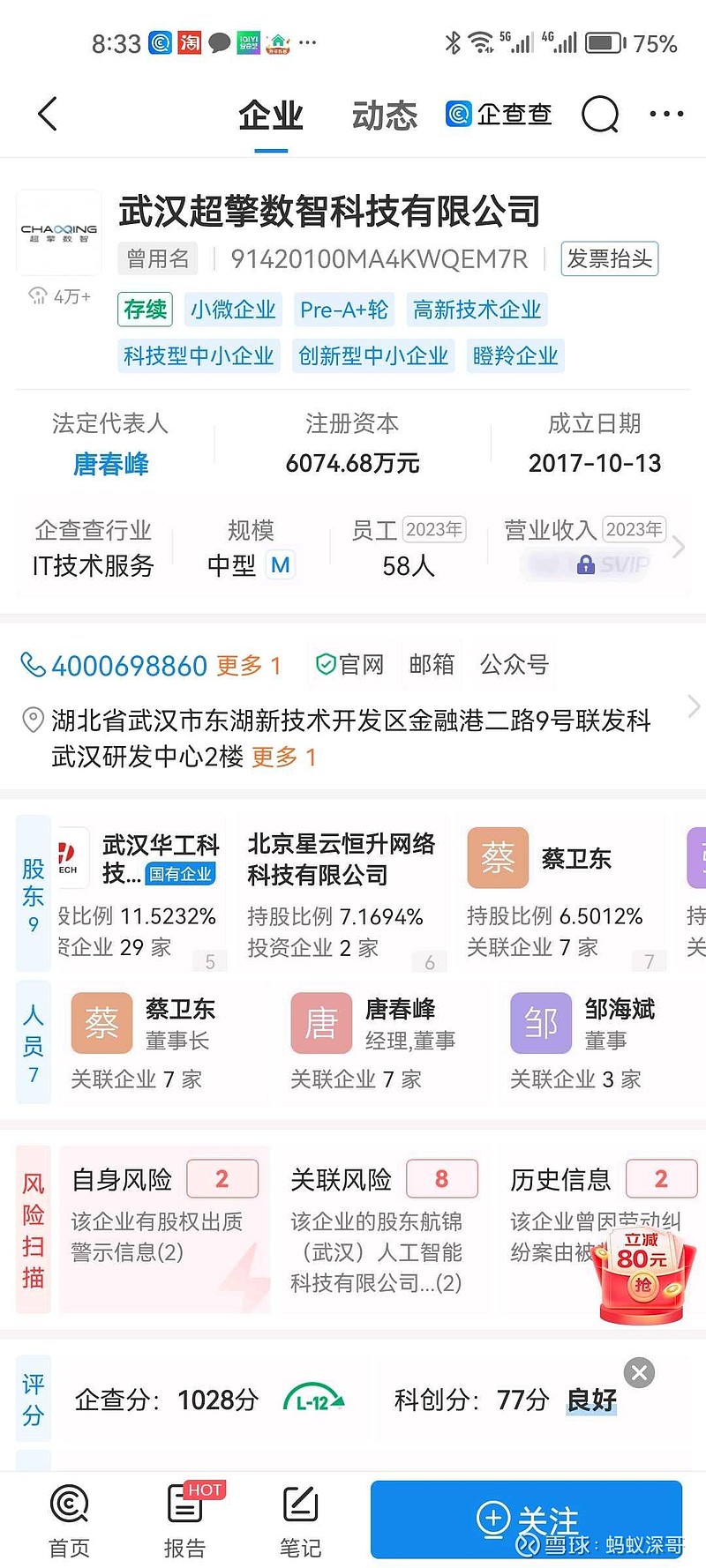Open the search magnifier icon
The image size is (706, 1568).
600,114
